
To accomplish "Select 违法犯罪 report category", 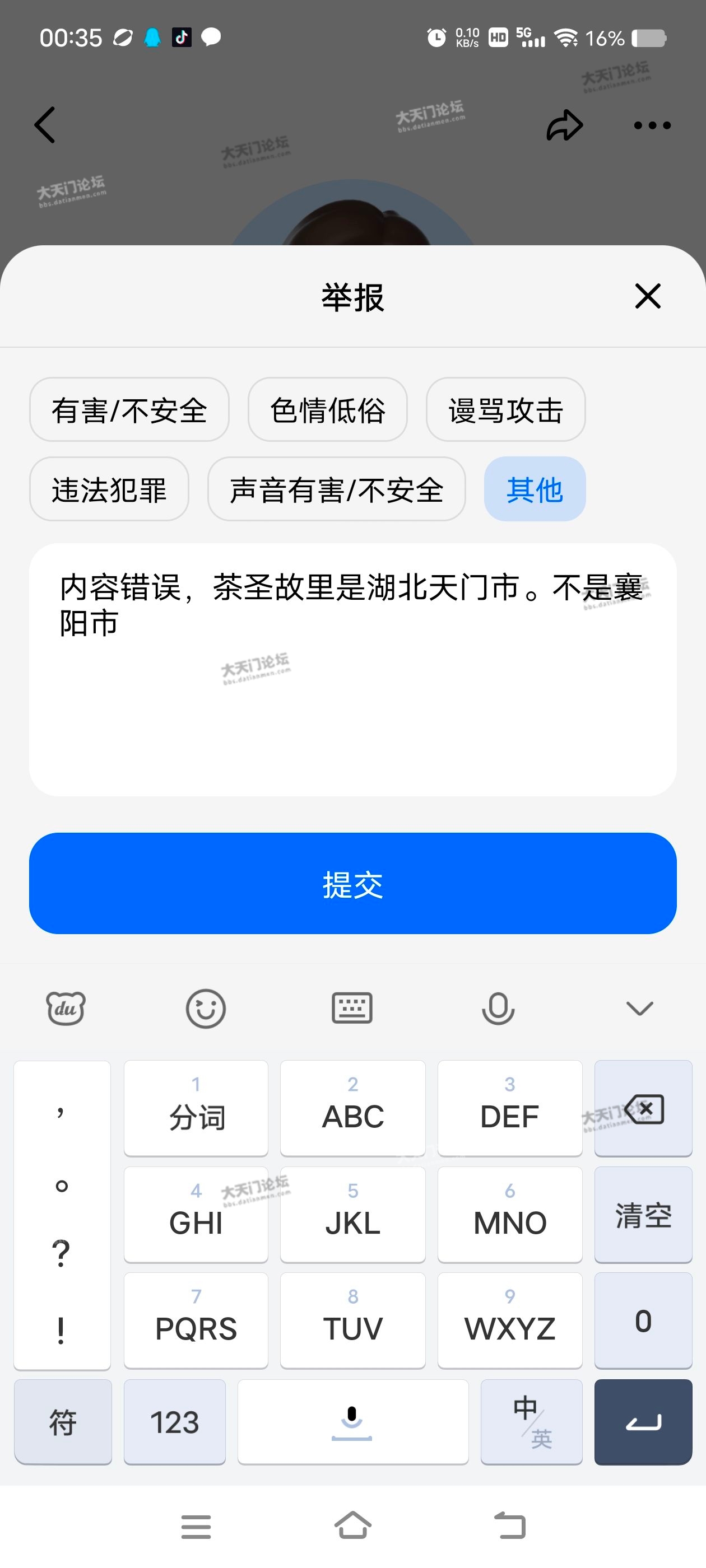I will 109,489.
